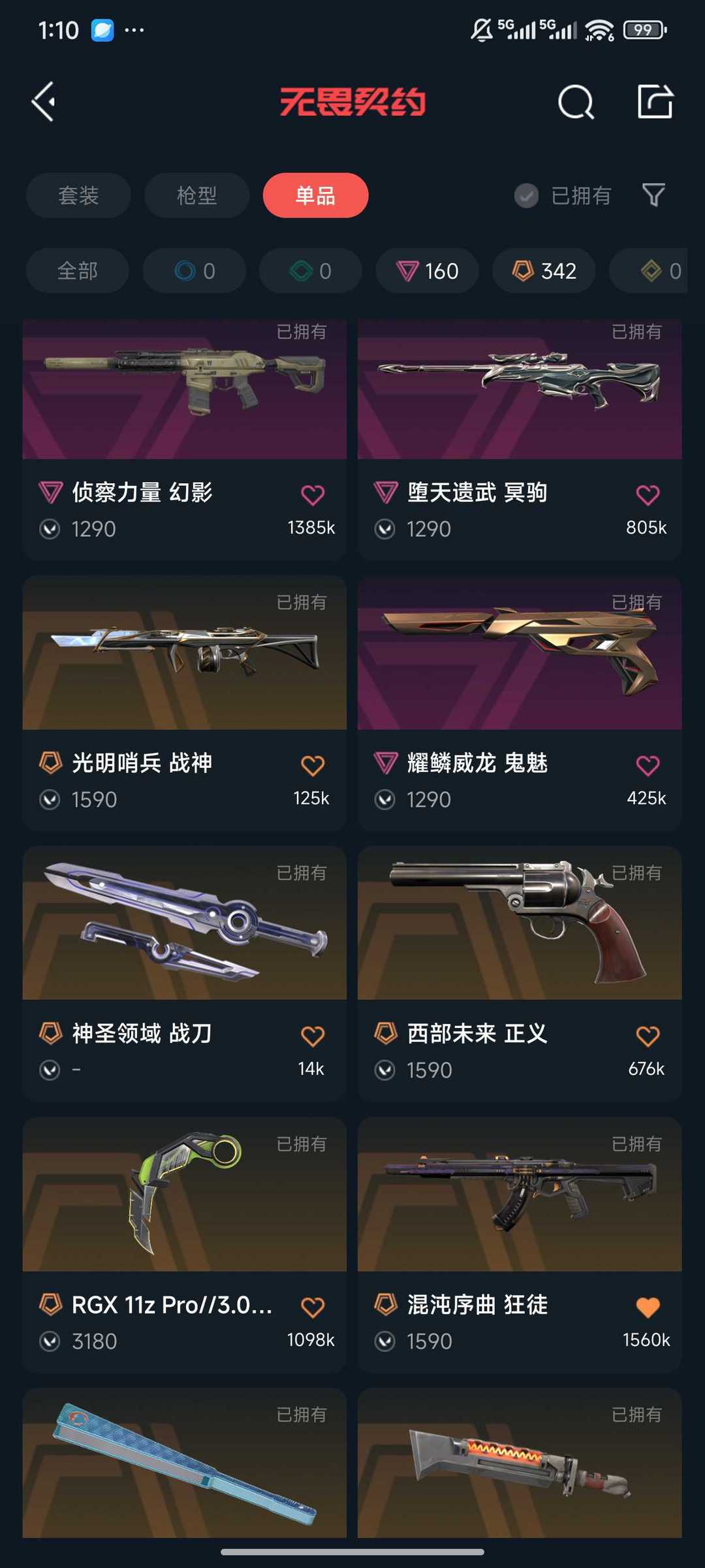Select the orange currency icon showing 342
Image resolution: width=705 pixels, height=1568 pixels.
(544, 270)
